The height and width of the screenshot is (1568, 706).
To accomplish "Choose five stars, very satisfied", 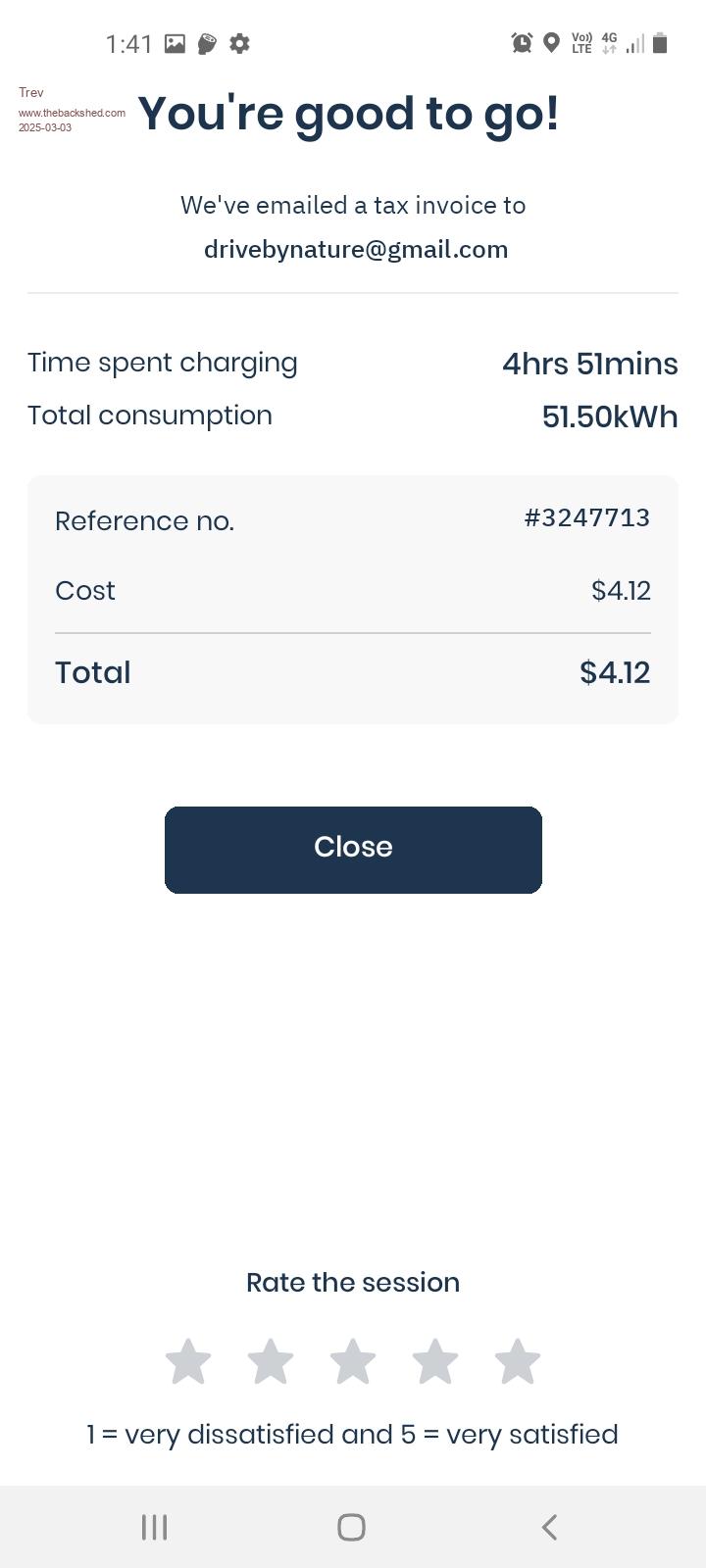I will pos(518,1362).
